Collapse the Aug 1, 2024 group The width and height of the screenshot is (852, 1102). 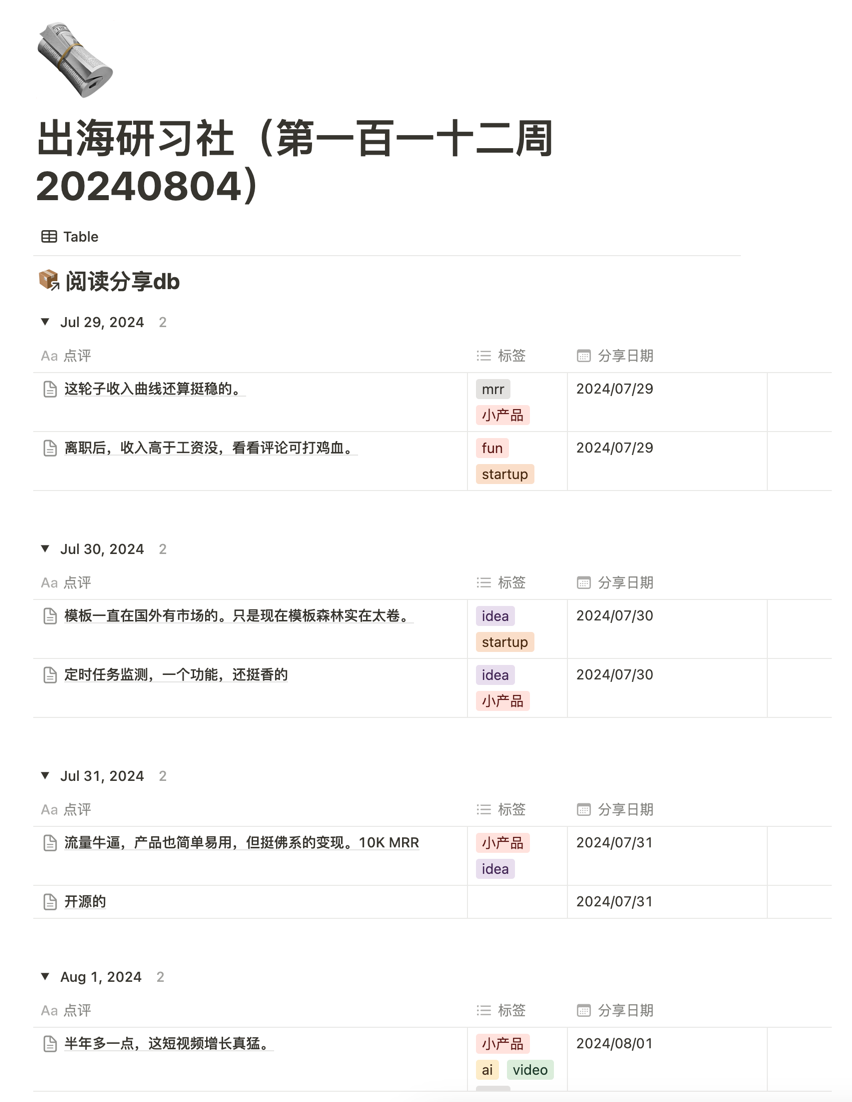(45, 977)
